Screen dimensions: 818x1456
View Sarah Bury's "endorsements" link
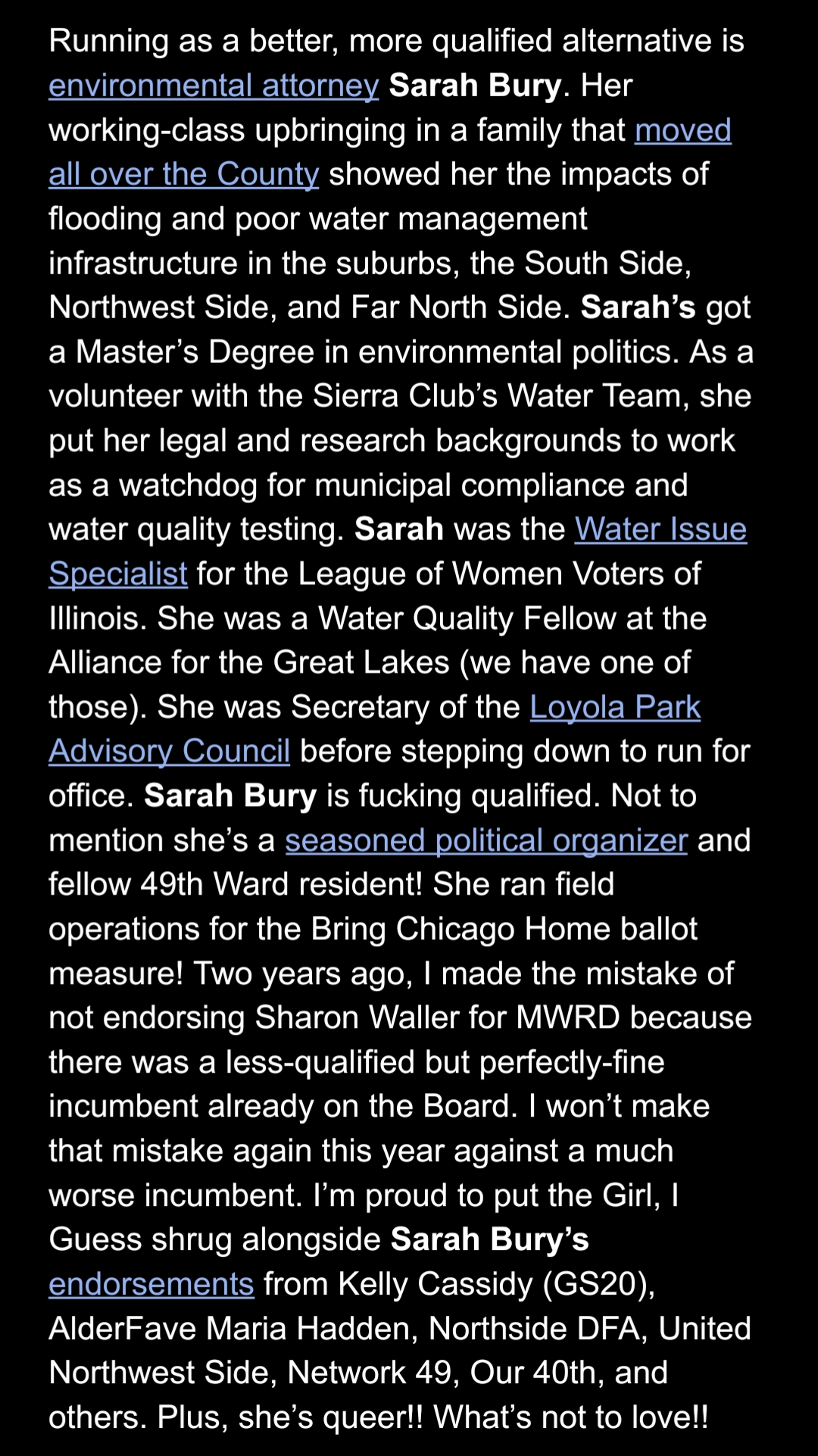pyautogui.click(x=151, y=1284)
